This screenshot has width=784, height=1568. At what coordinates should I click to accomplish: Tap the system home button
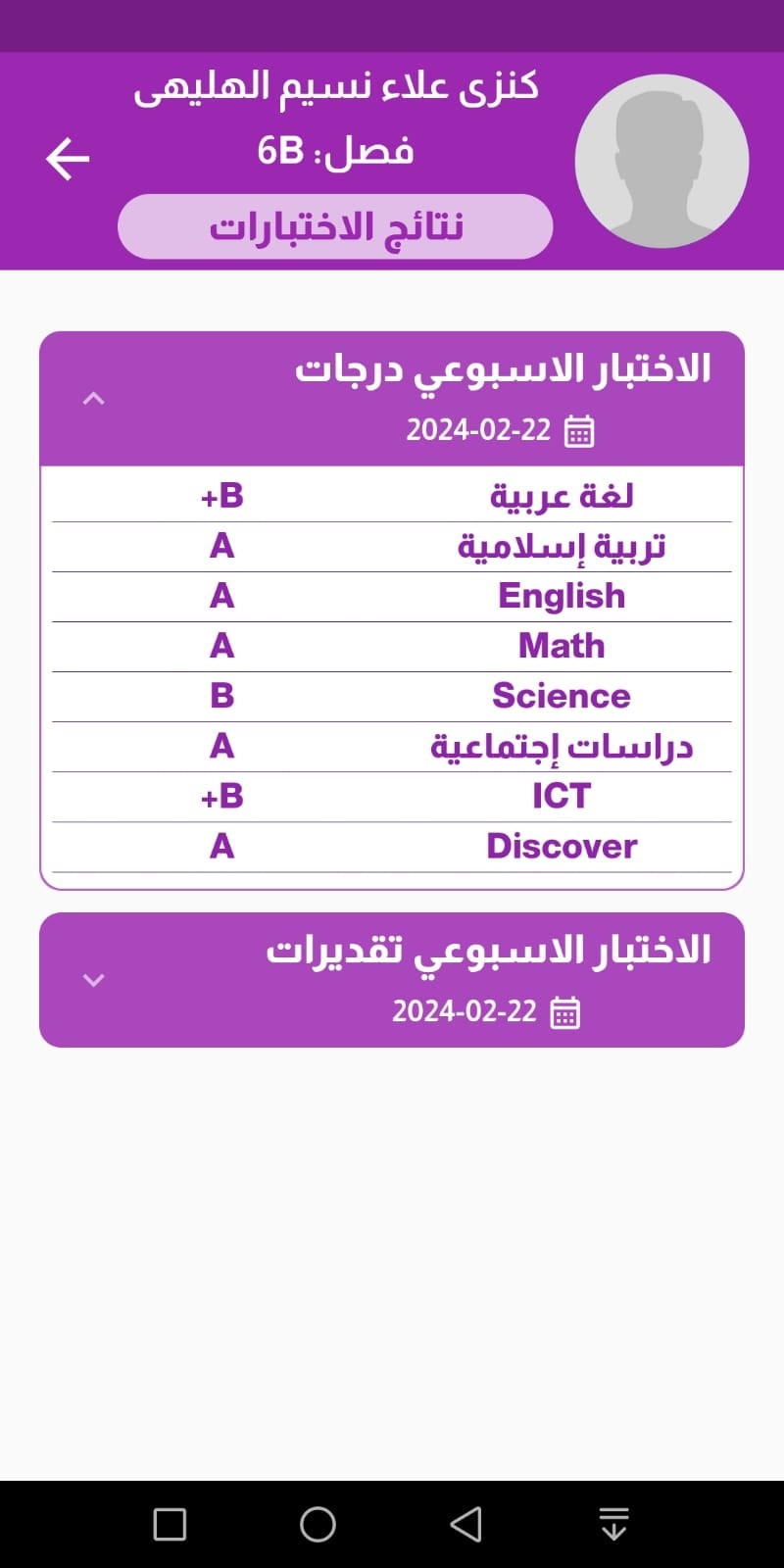tap(318, 1524)
